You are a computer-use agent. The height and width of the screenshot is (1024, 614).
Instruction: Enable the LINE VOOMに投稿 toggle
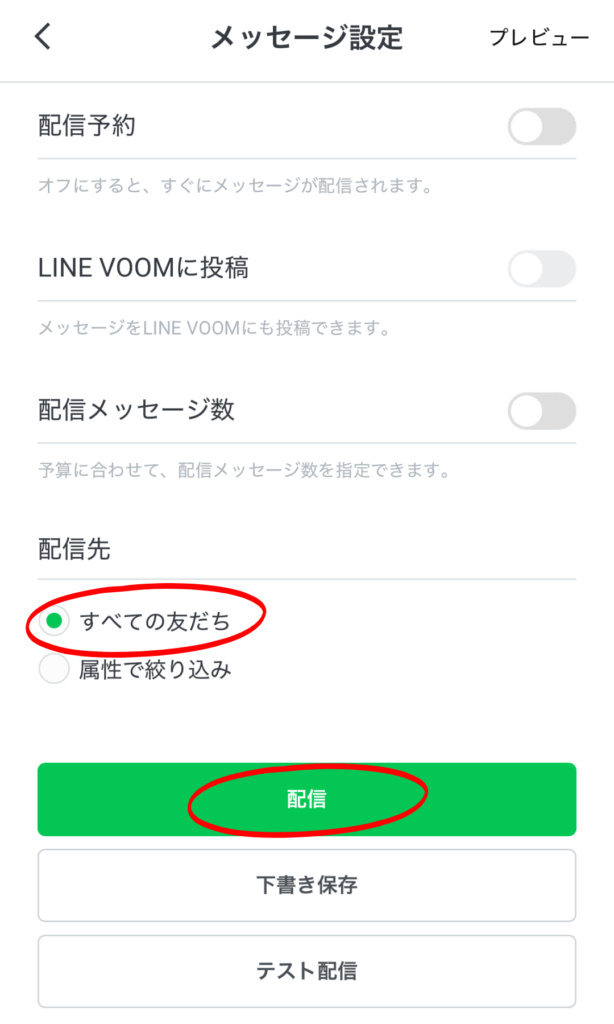[x=541, y=268]
